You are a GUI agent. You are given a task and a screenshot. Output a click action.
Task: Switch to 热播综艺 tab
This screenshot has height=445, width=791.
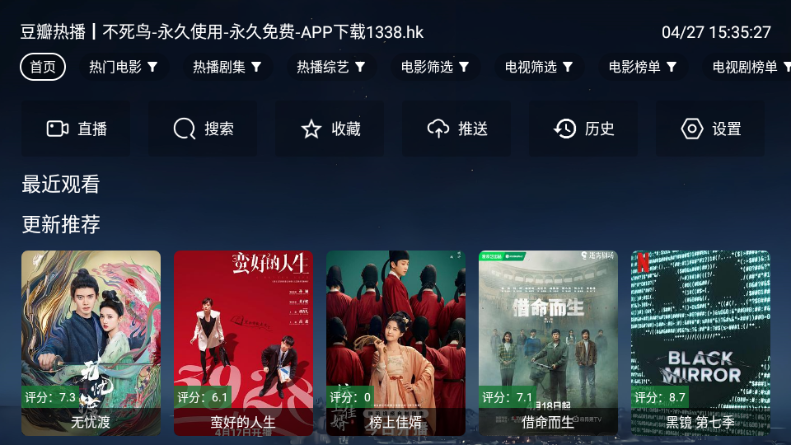(330, 68)
